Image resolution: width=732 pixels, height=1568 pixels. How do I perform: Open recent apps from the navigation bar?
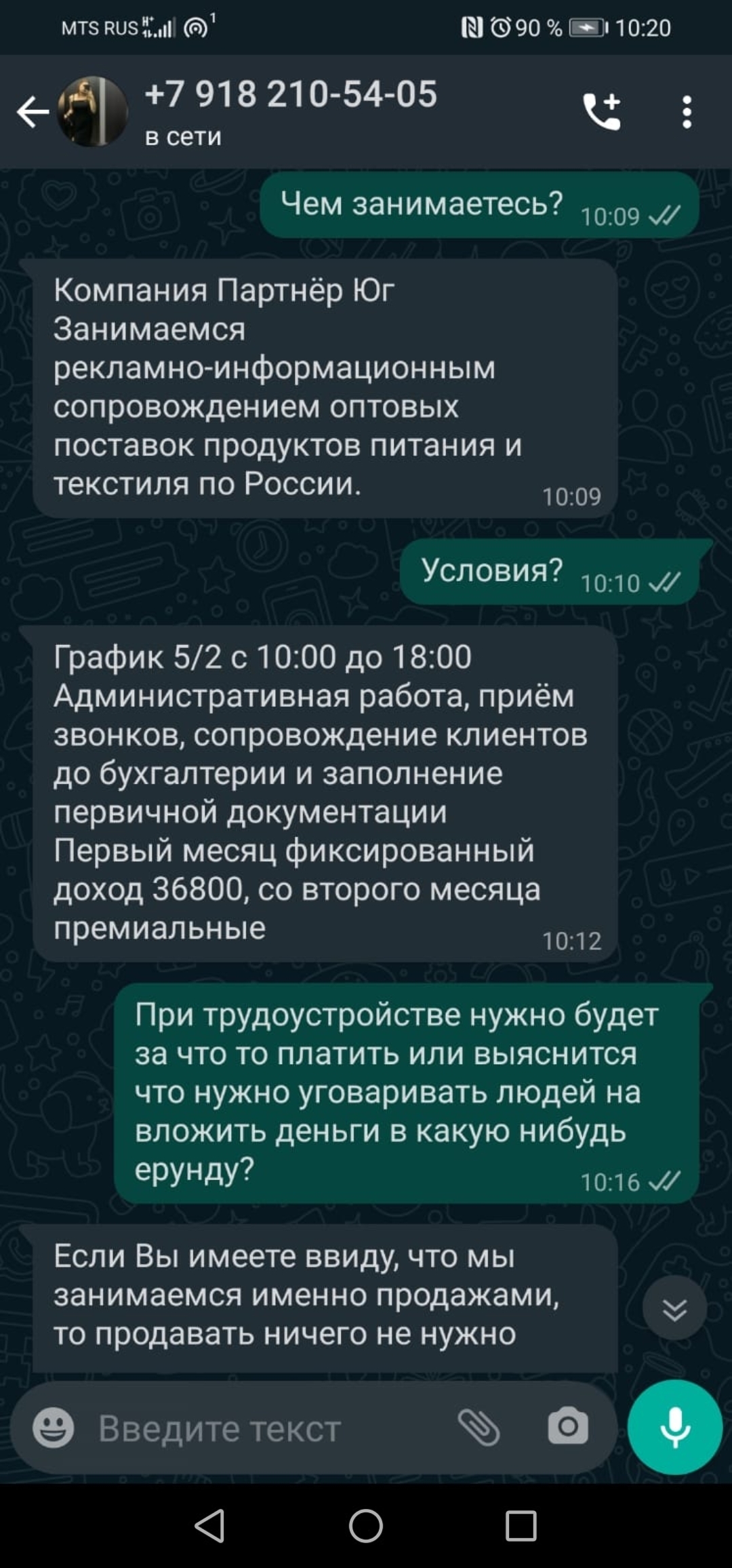(521, 1526)
